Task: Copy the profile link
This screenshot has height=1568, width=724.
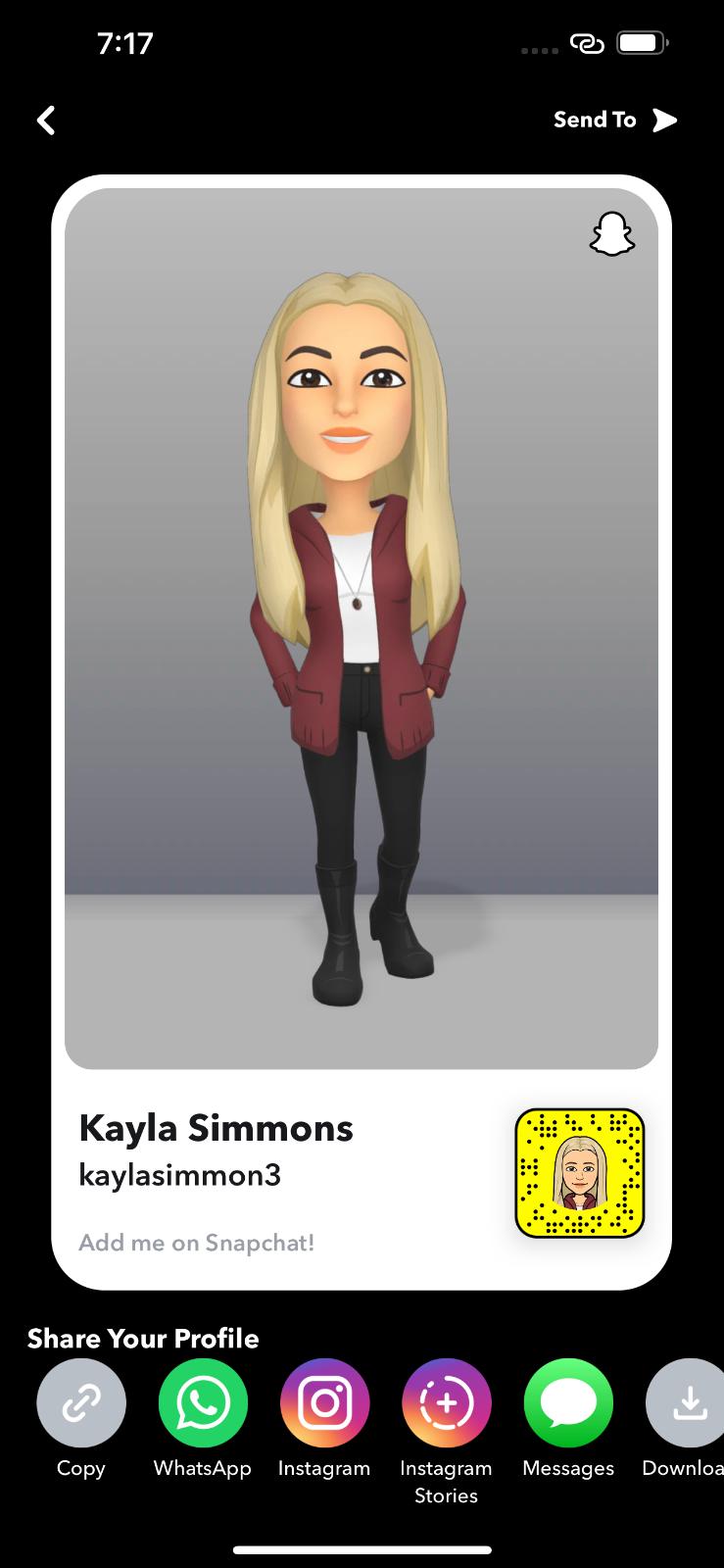Action: click(81, 1403)
